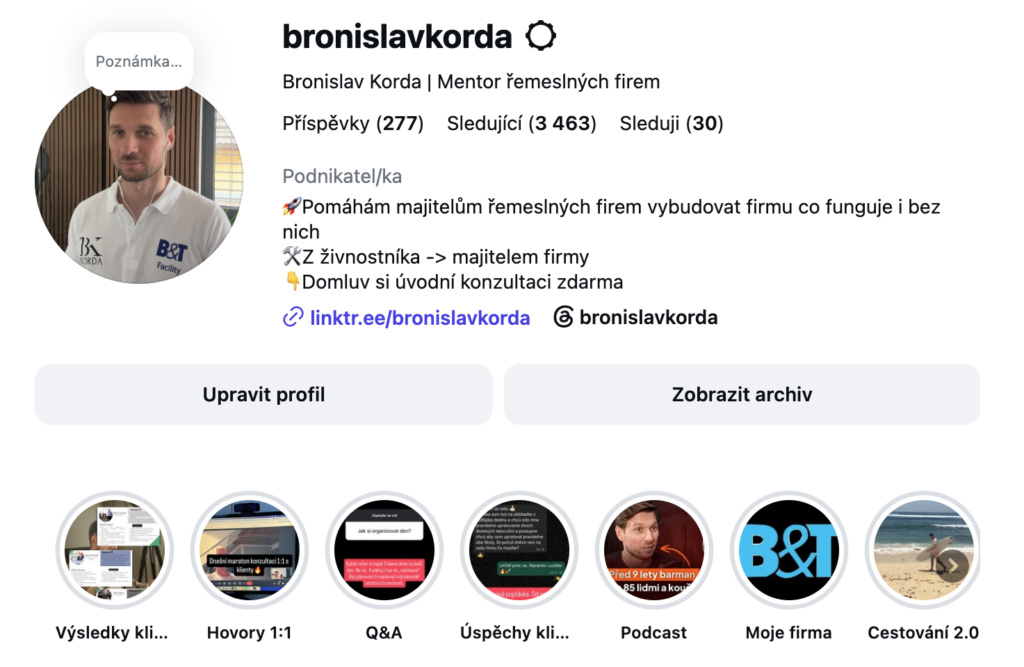Open the profile picture
The image size is (1024, 667).
[x=139, y=180]
